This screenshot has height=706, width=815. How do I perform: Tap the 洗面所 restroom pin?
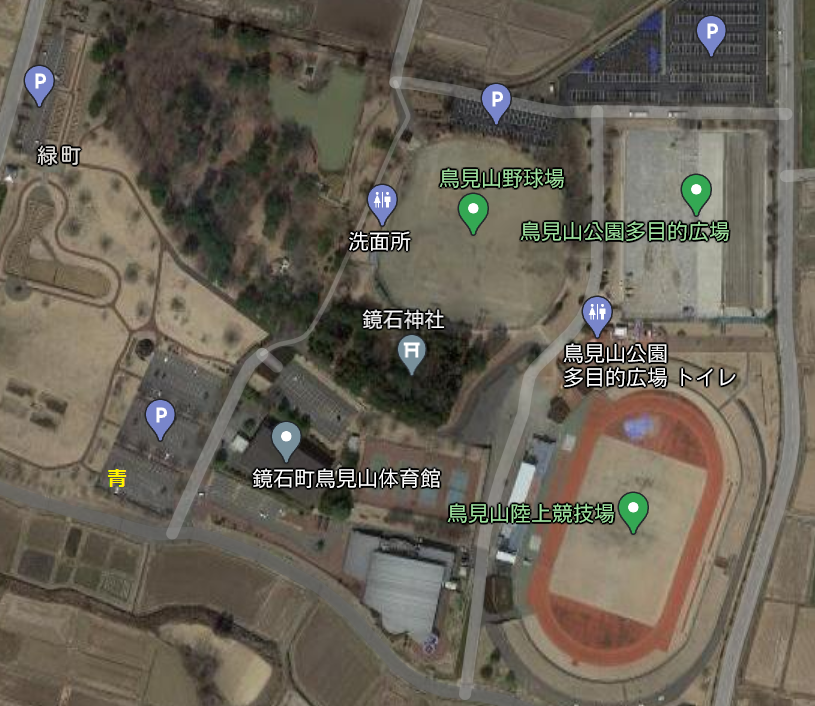383,202
